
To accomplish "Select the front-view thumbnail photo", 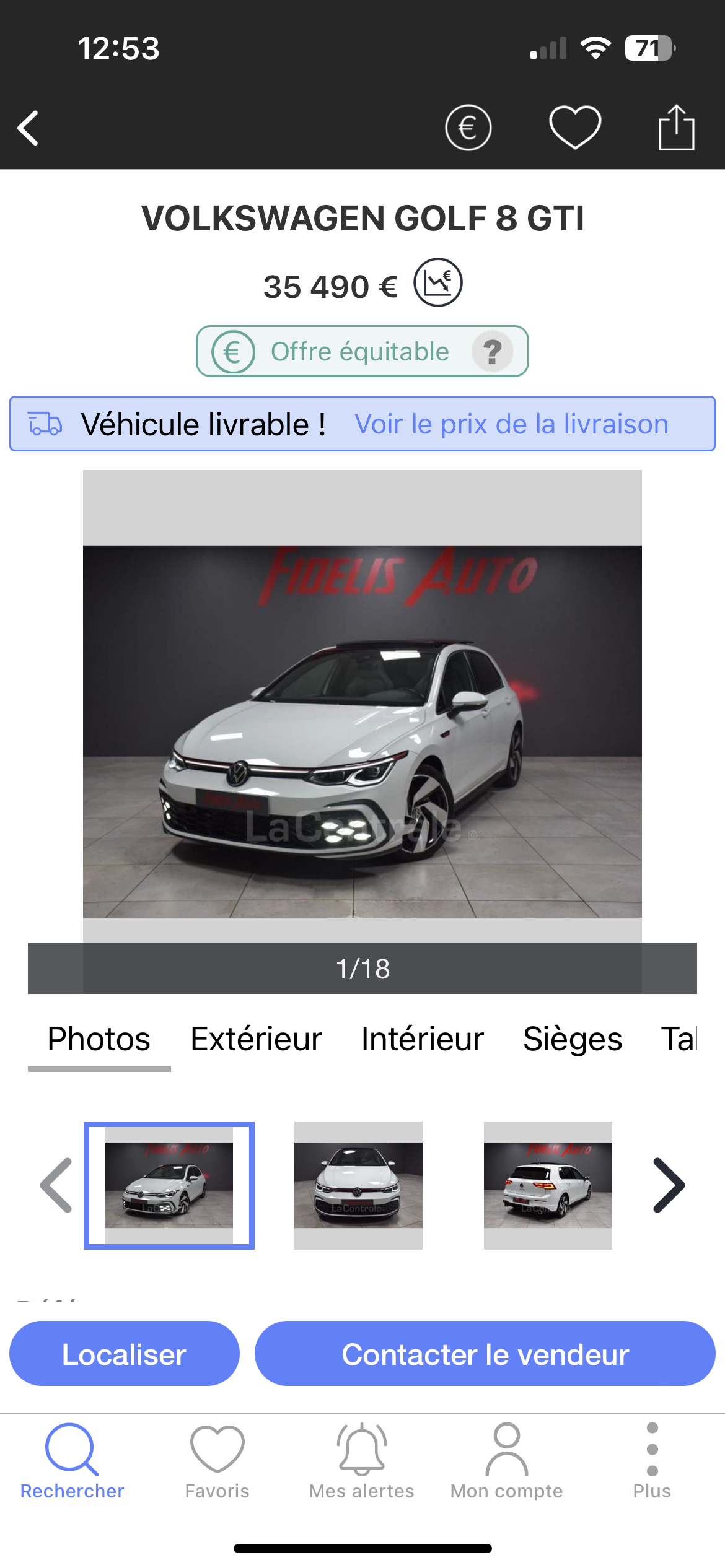I will click(x=358, y=1185).
